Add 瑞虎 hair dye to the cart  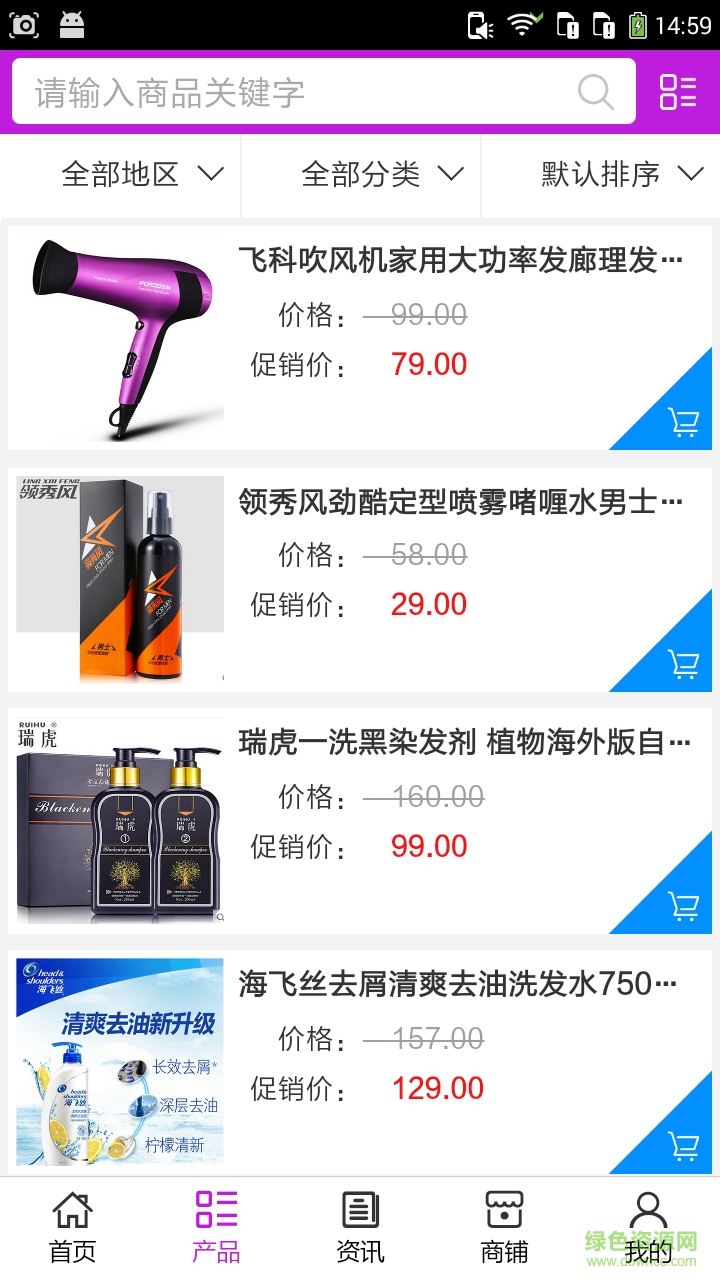pos(684,906)
